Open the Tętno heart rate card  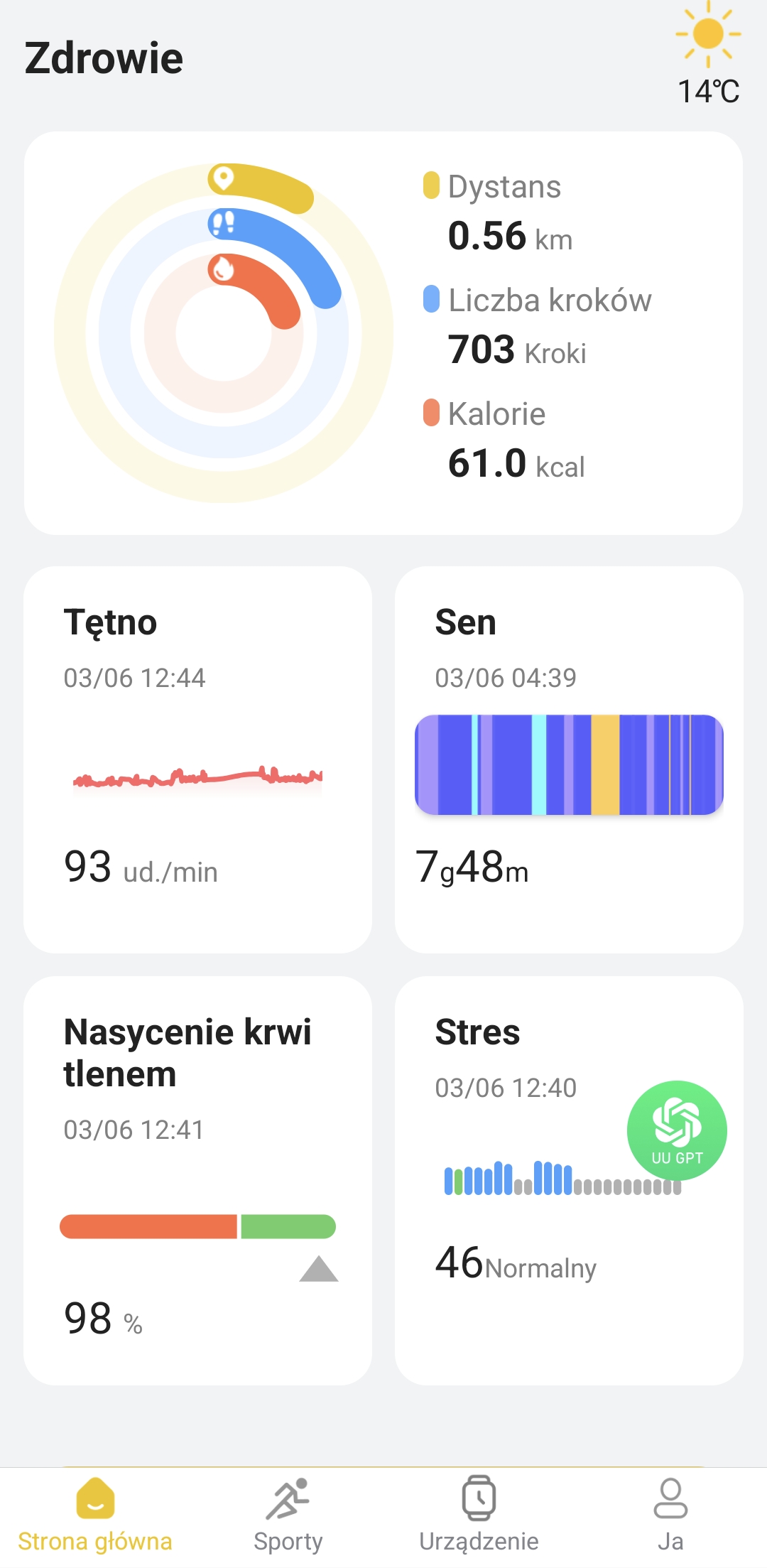click(197, 759)
